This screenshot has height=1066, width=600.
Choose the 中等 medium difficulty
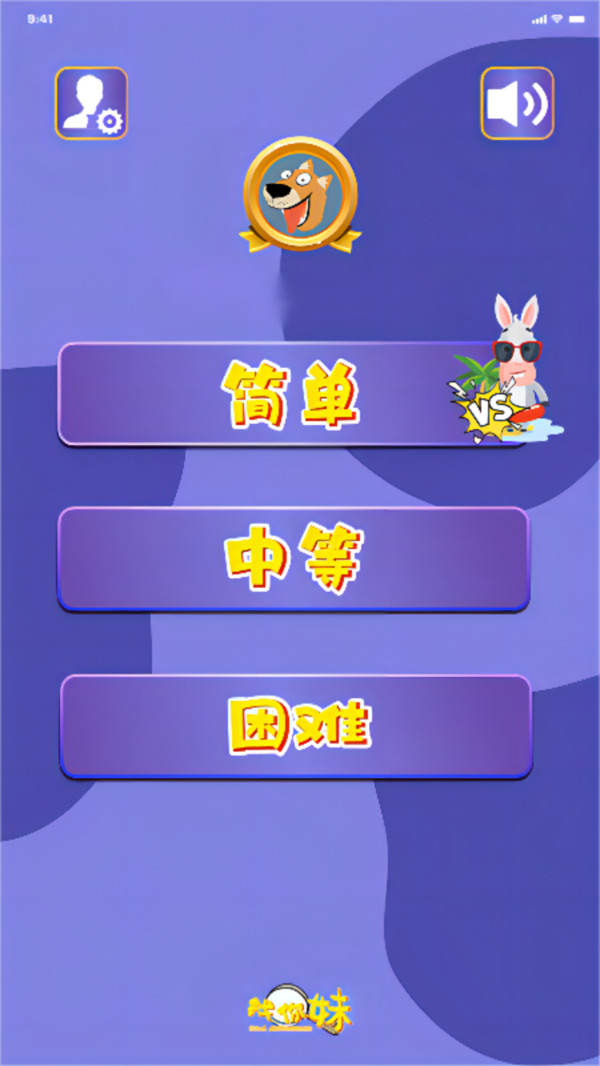293,558
